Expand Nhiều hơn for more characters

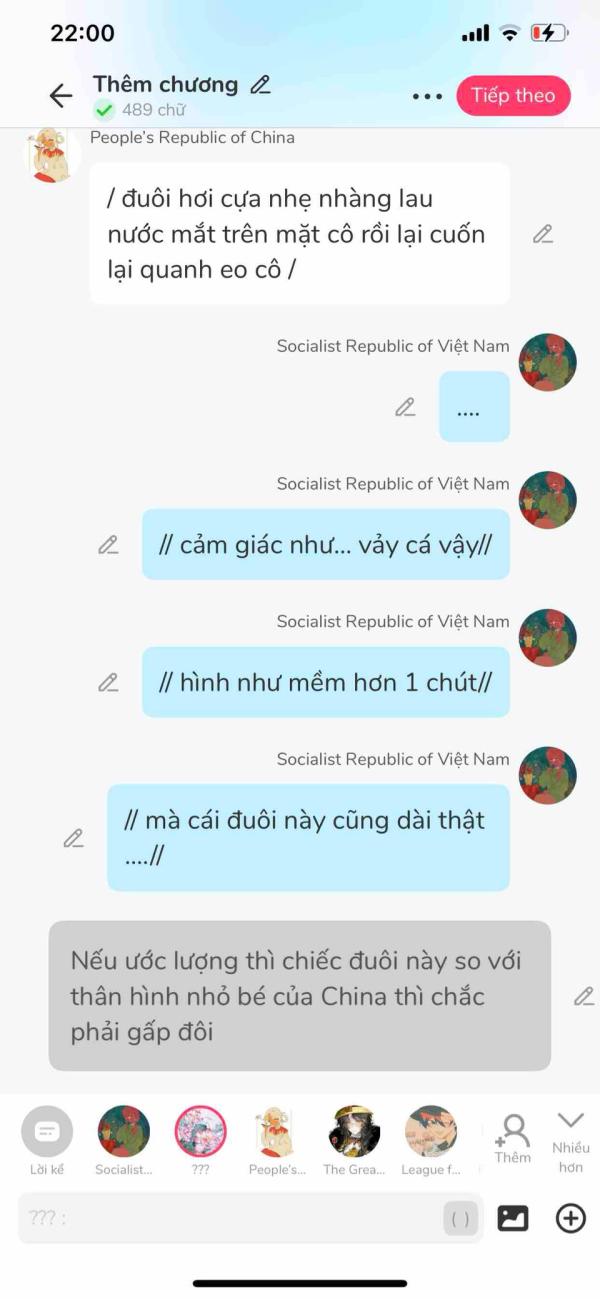tap(571, 1141)
